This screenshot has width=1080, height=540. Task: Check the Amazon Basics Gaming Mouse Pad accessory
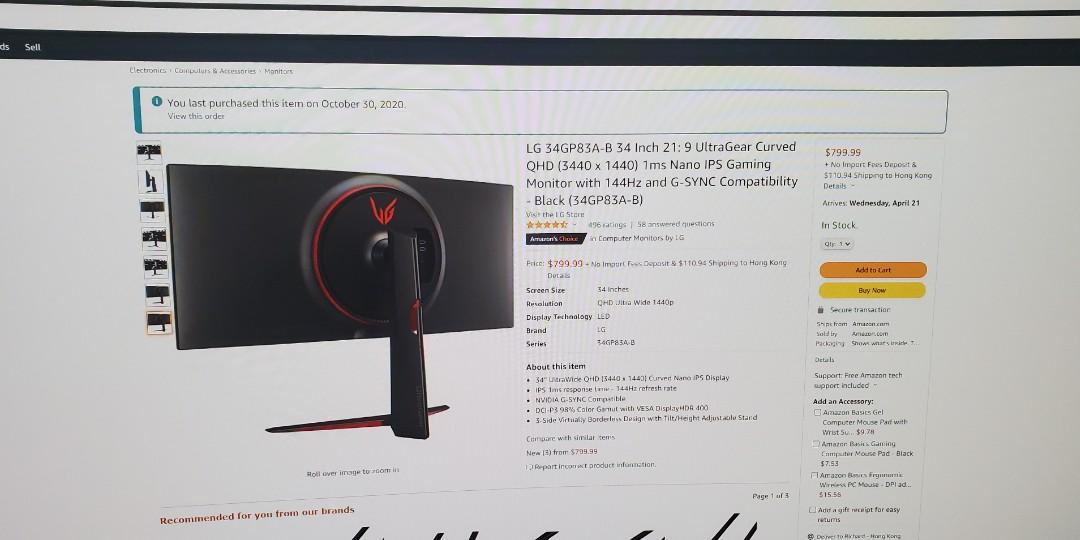[817, 444]
